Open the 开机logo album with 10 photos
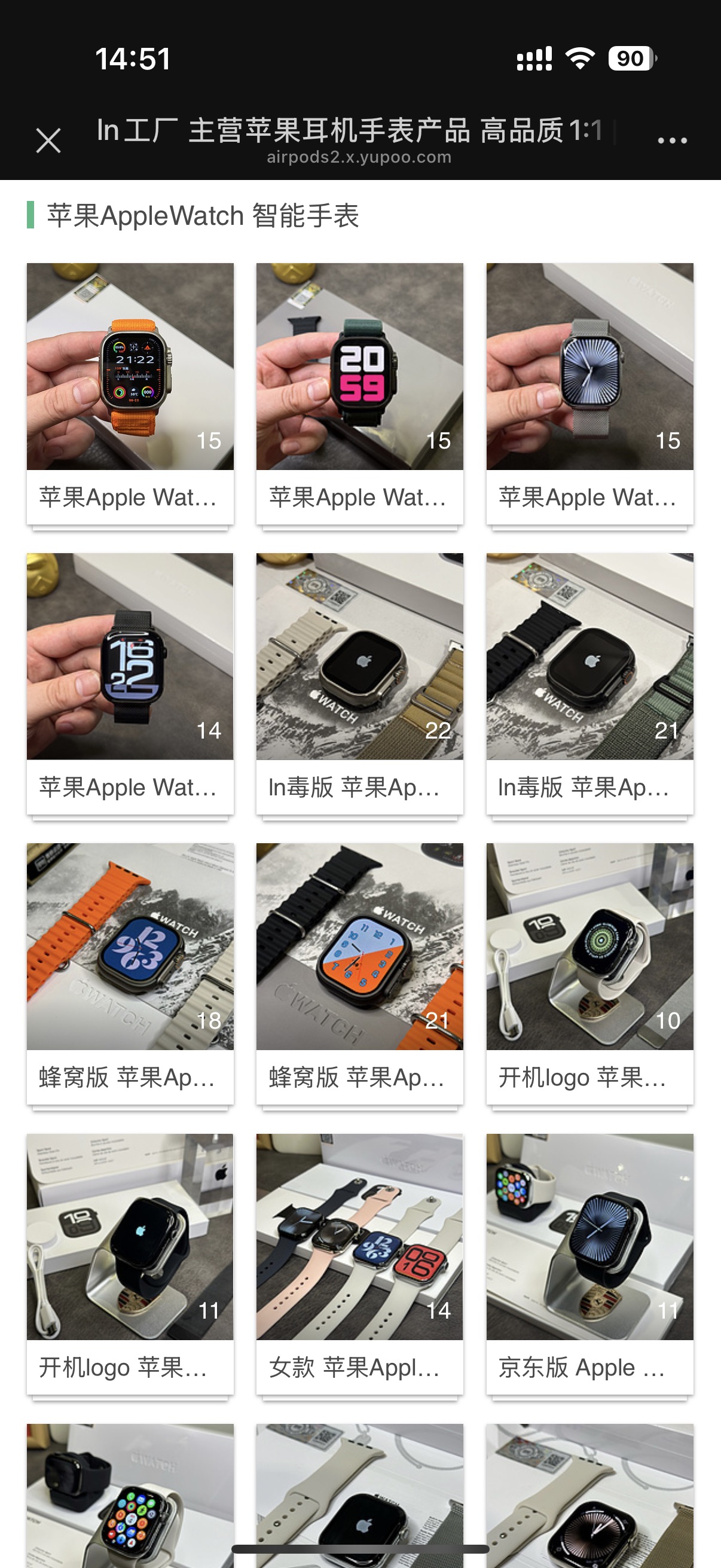 [589, 946]
